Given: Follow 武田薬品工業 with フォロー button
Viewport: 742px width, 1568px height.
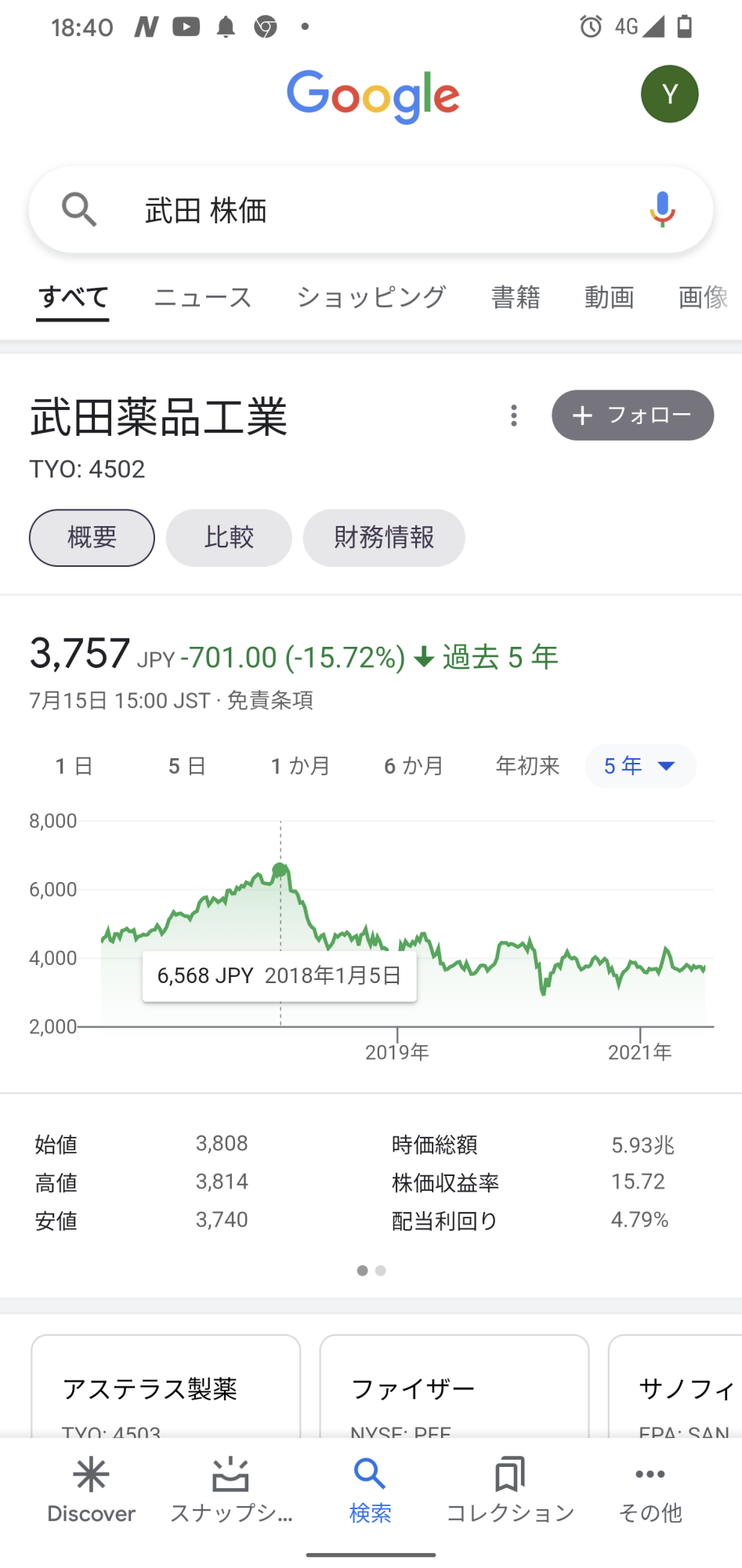Looking at the screenshot, I should tap(632, 416).
